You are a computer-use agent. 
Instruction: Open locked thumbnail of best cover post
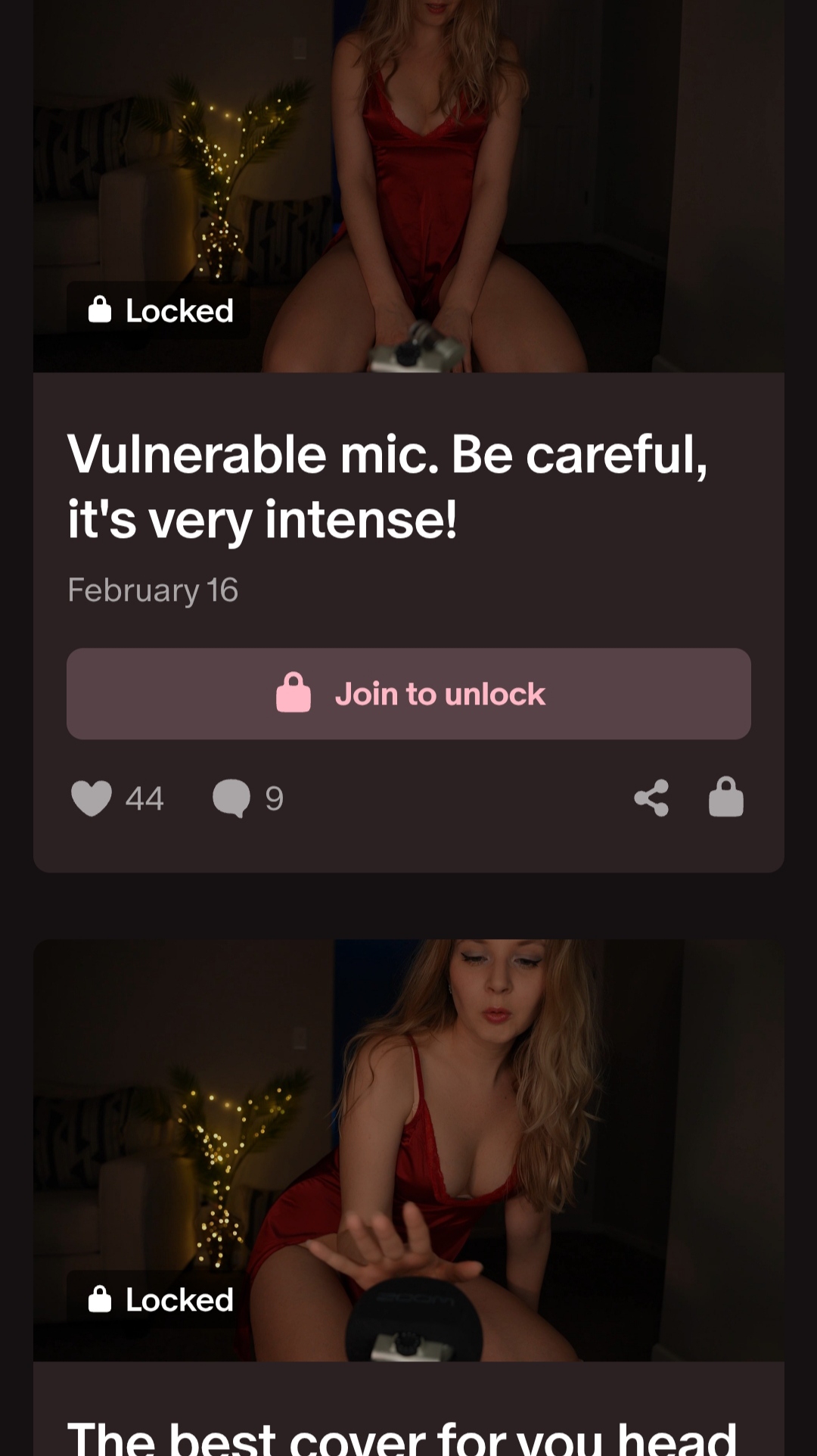408,1150
